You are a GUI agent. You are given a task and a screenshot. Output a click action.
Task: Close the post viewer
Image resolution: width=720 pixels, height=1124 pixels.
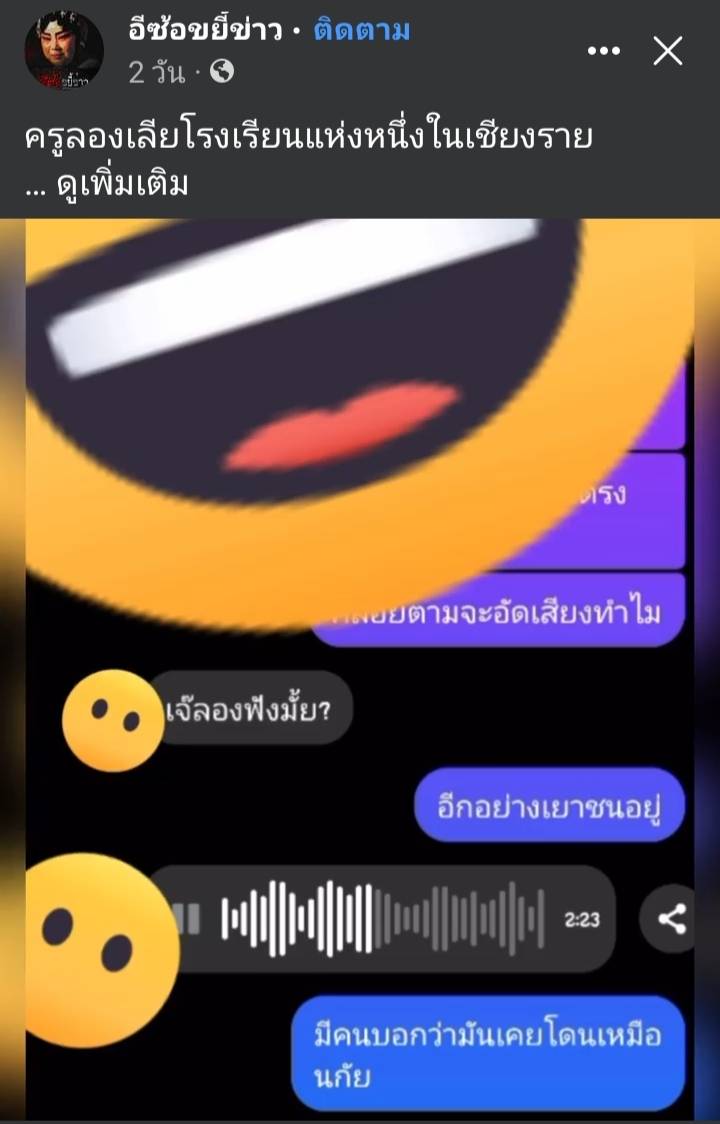click(x=668, y=51)
